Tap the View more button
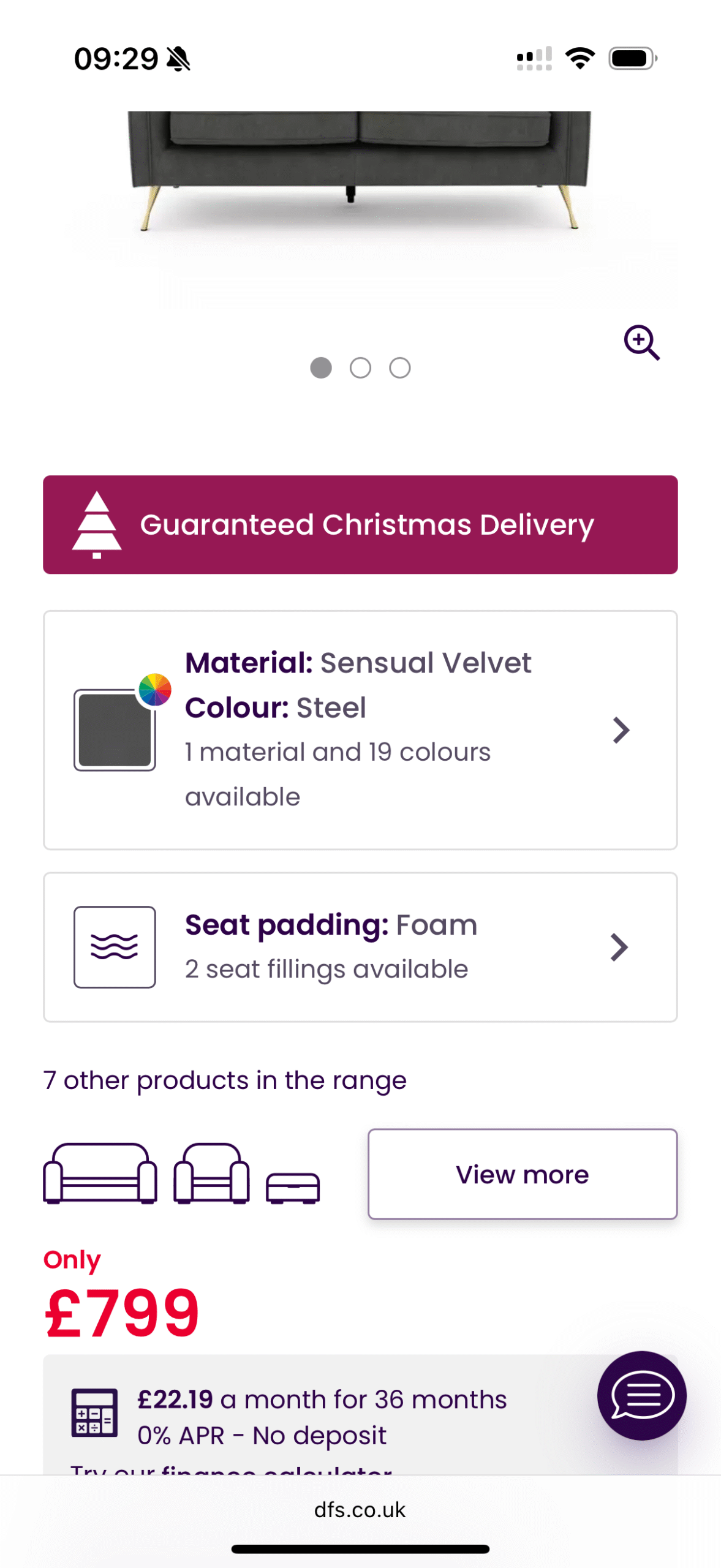Screen dimensions: 721x1568 click(x=522, y=1174)
